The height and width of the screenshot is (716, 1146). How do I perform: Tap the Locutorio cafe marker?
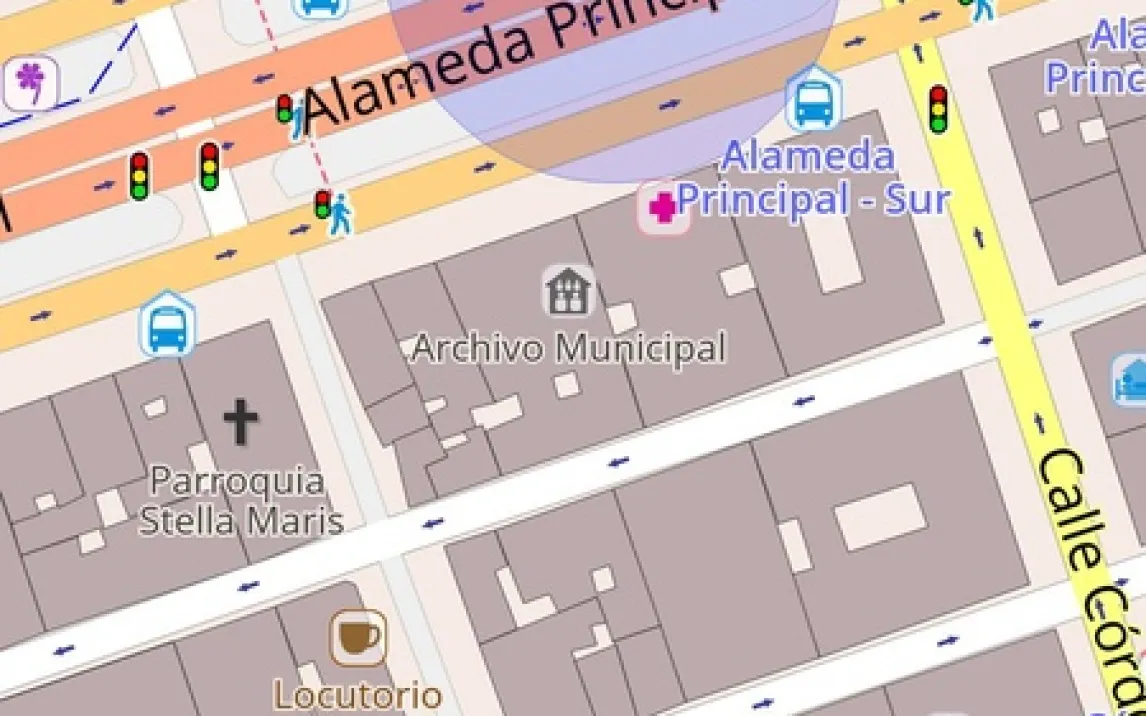point(358,637)
